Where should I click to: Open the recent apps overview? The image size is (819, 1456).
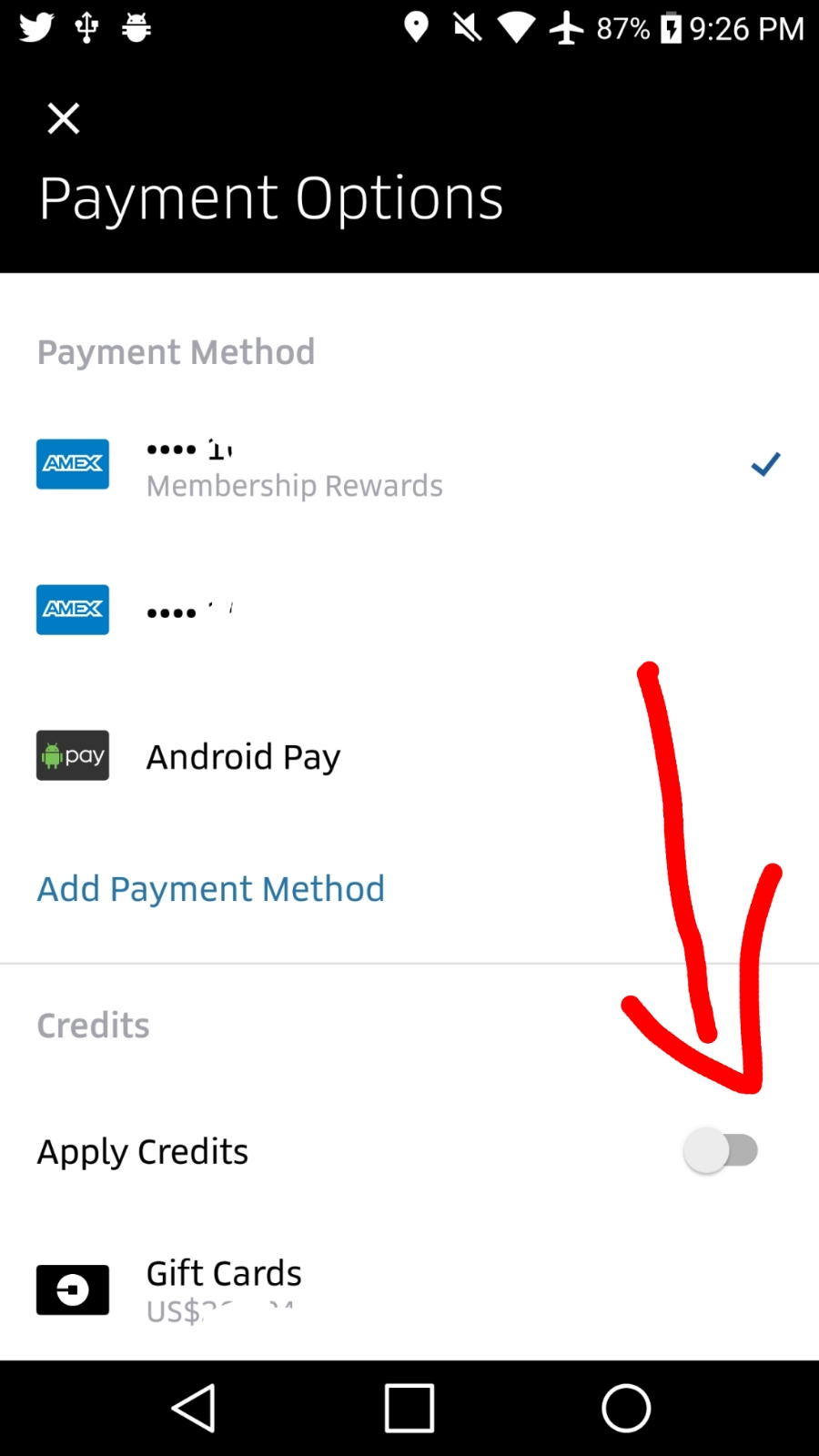[x=409, y=1409]
